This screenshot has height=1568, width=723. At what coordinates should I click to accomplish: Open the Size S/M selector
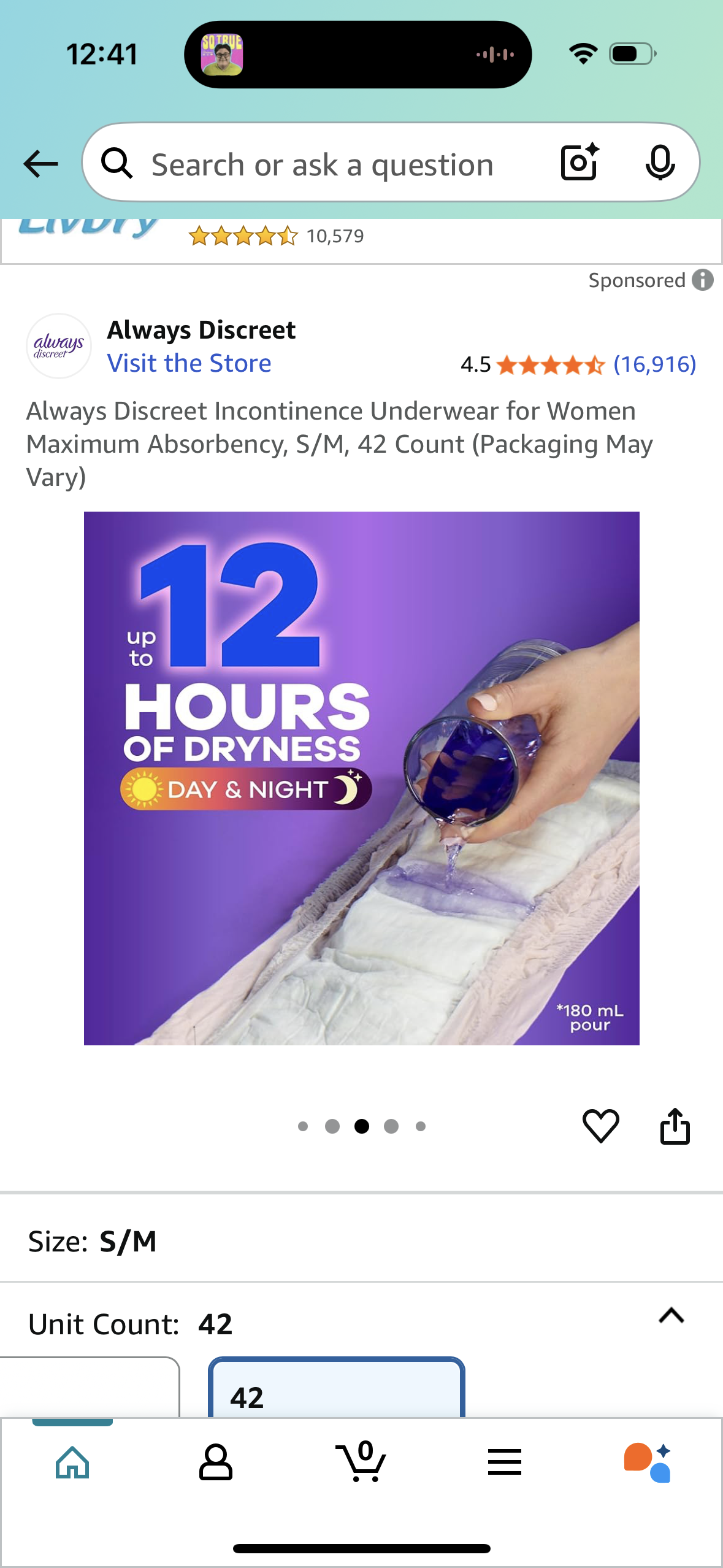pos(361,1241)
